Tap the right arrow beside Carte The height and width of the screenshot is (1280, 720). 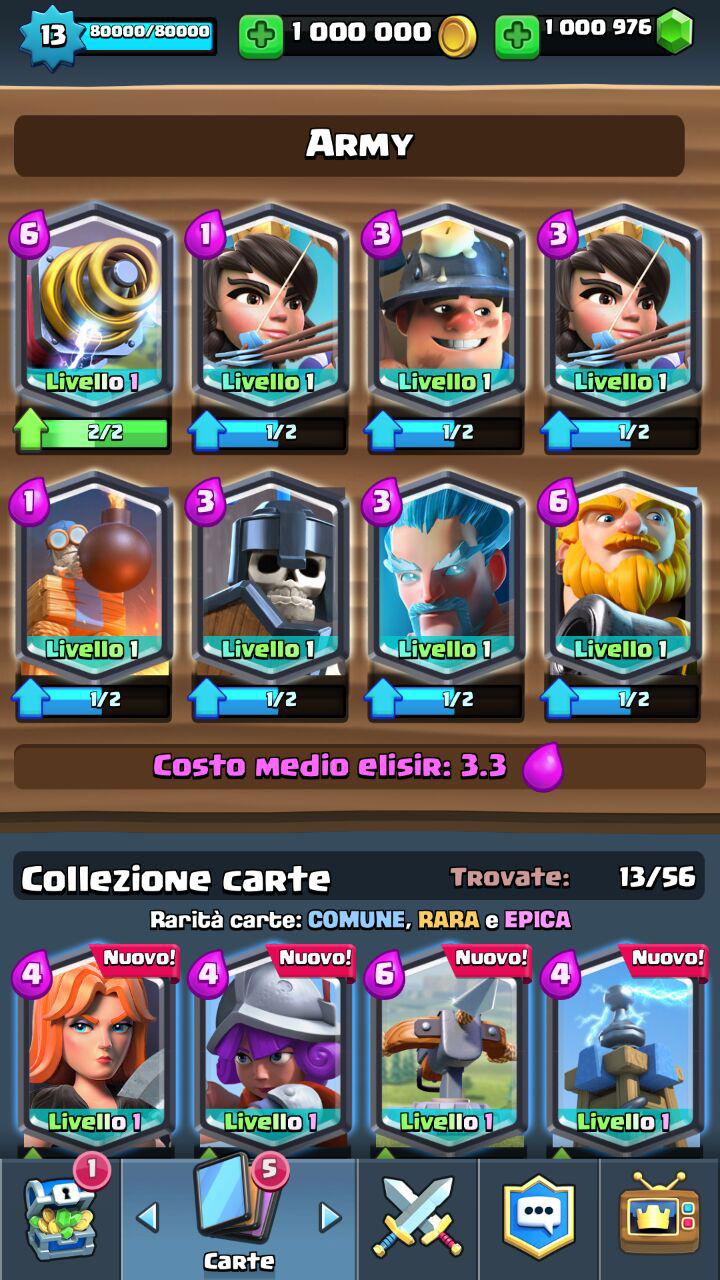click(x=330, y=1217)
